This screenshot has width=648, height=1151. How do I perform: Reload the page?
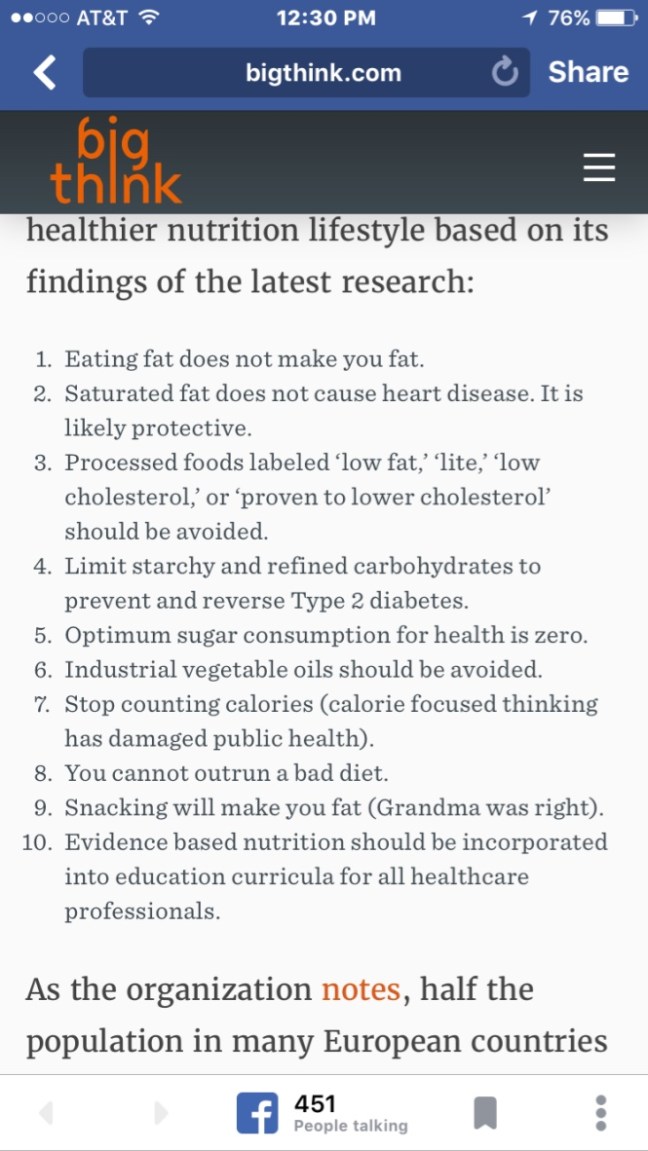(x=506, y=73)
